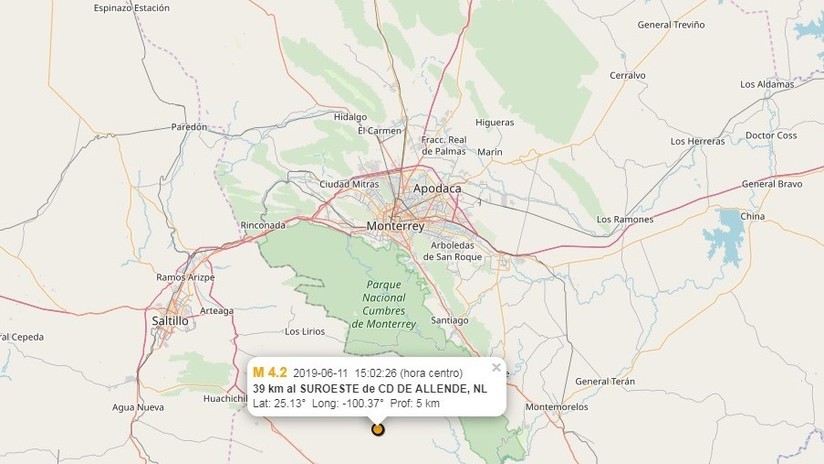Image resolution: width=824 pixels, height=464 pixels.
Task: Tap the orange earthquake epicenter marker
Action: 378,430
